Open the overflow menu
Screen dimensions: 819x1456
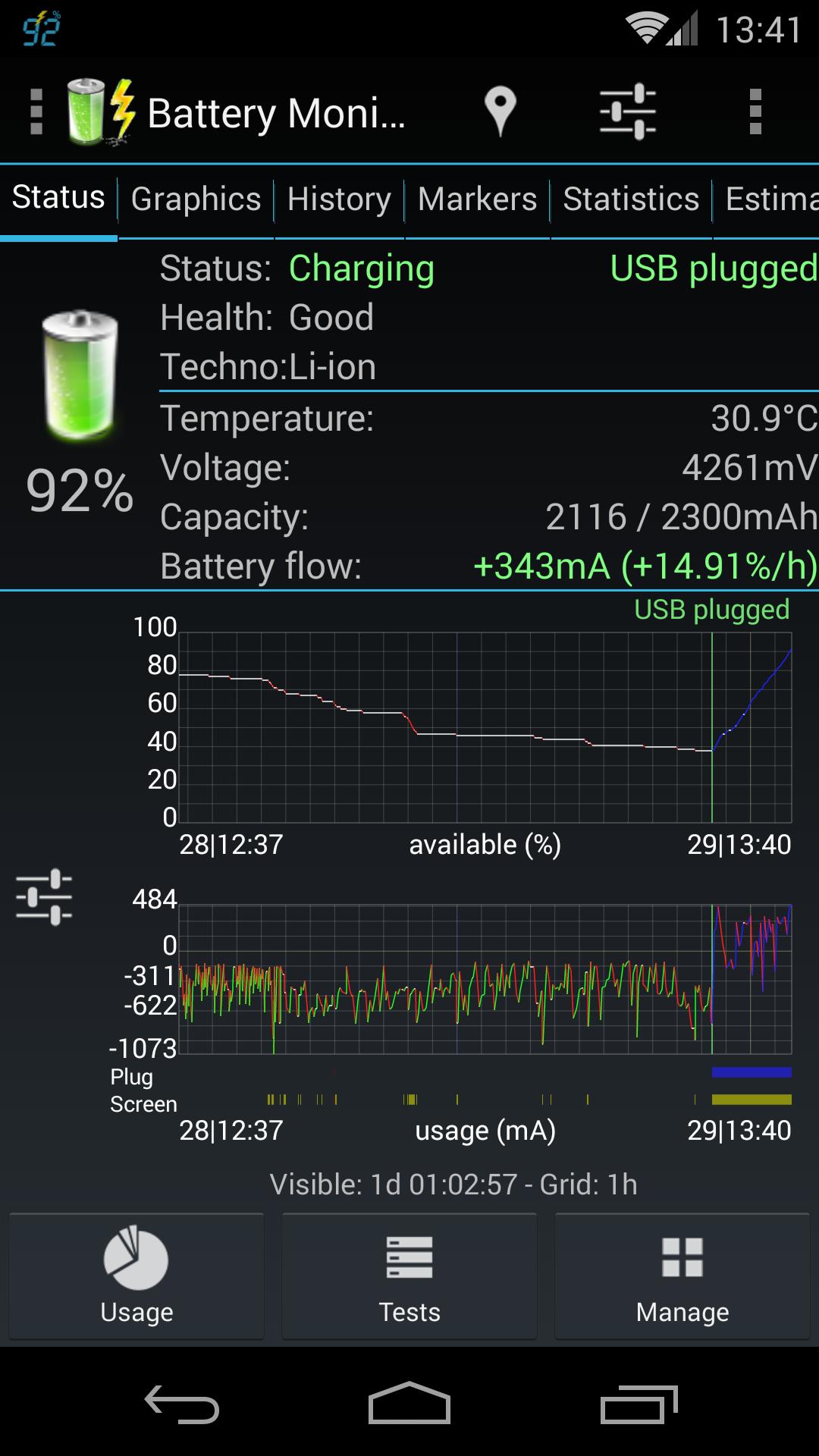[755, 111]
